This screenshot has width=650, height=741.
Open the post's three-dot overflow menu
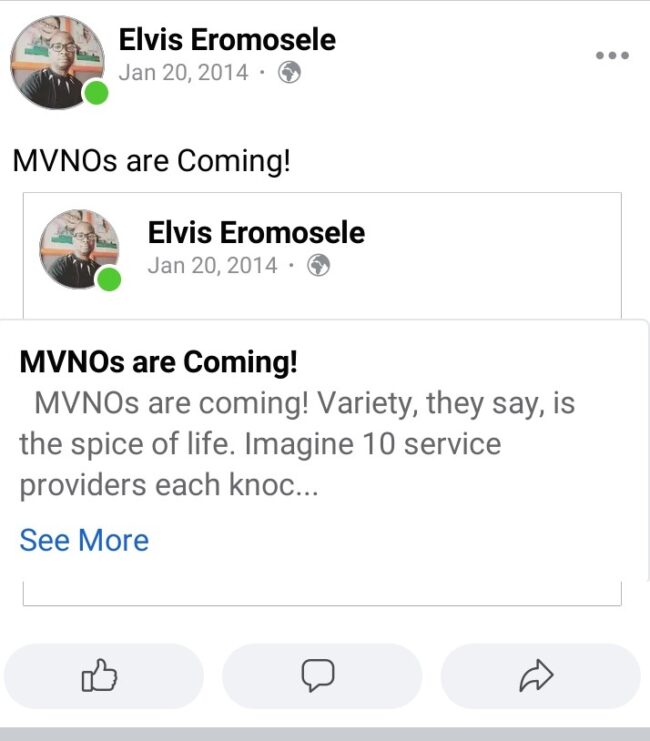coord(612,55)
